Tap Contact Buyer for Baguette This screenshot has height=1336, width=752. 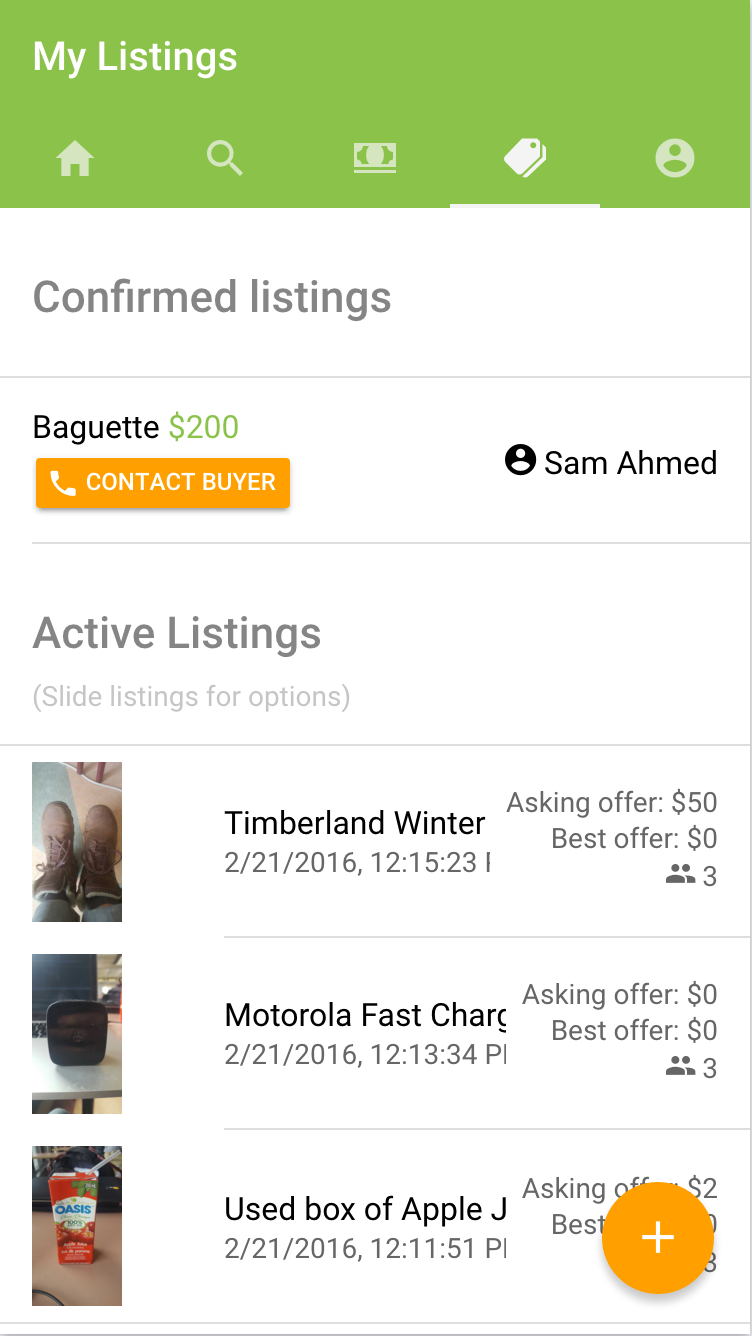163,483
